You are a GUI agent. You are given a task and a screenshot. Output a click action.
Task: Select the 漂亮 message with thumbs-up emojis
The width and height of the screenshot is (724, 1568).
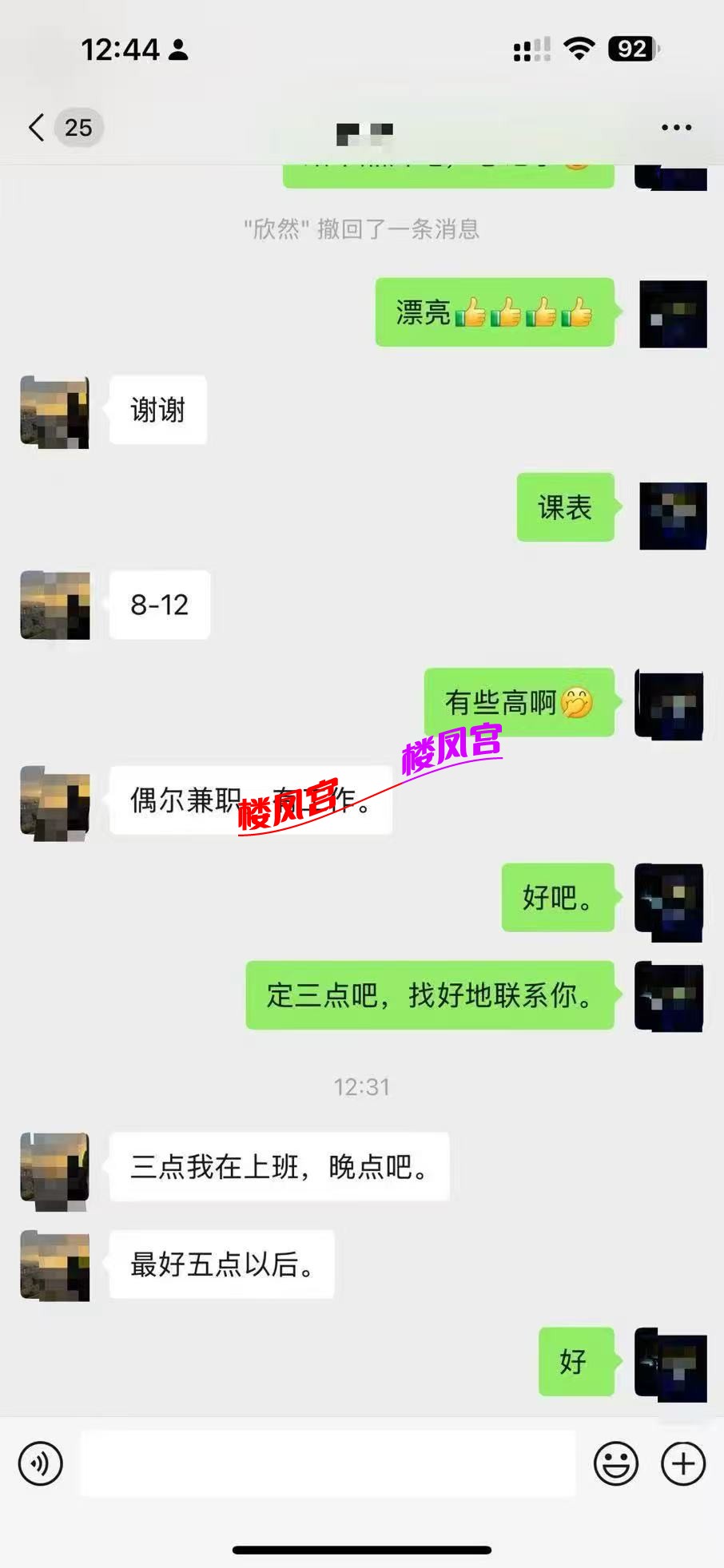[x=494, y=313]
